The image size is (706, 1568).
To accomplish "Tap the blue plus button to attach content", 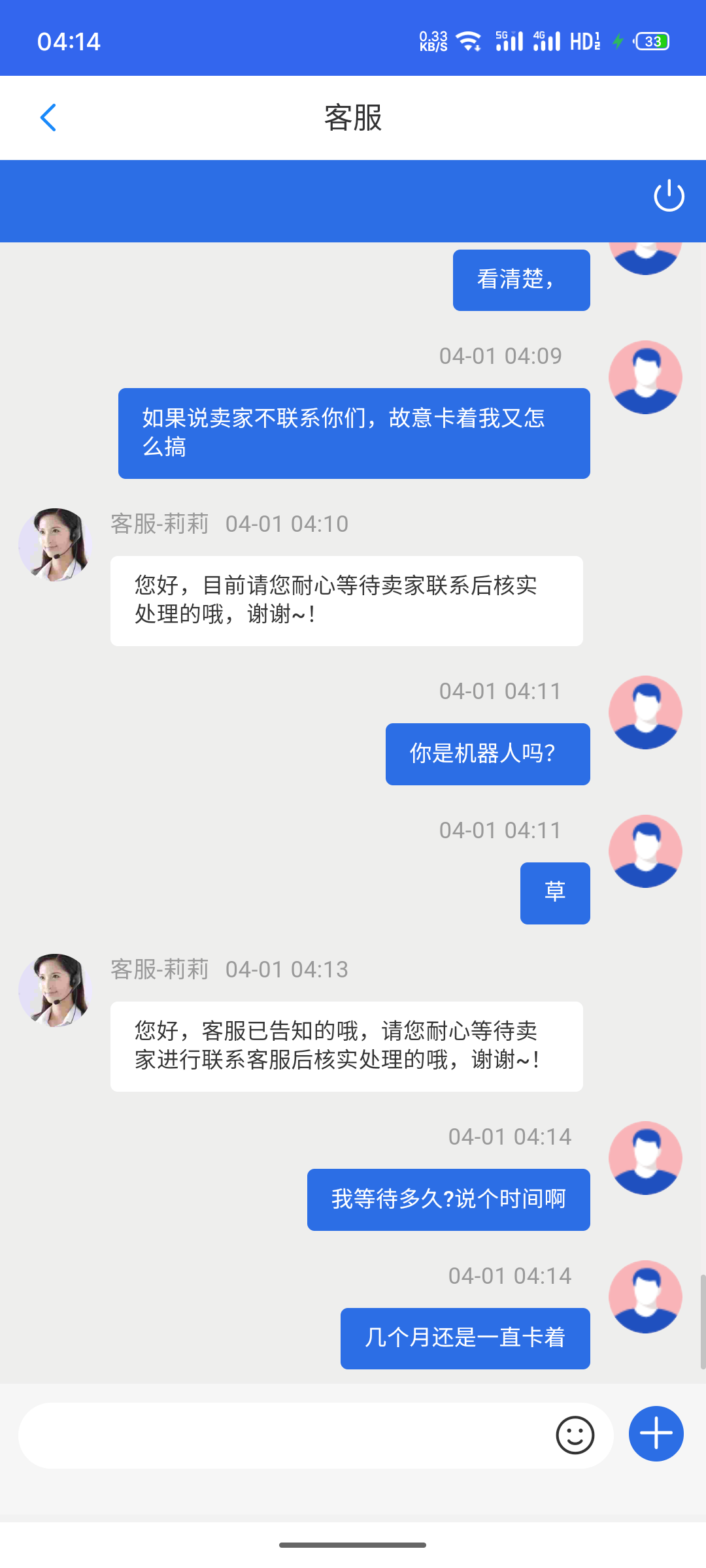I will point(655,1435).
